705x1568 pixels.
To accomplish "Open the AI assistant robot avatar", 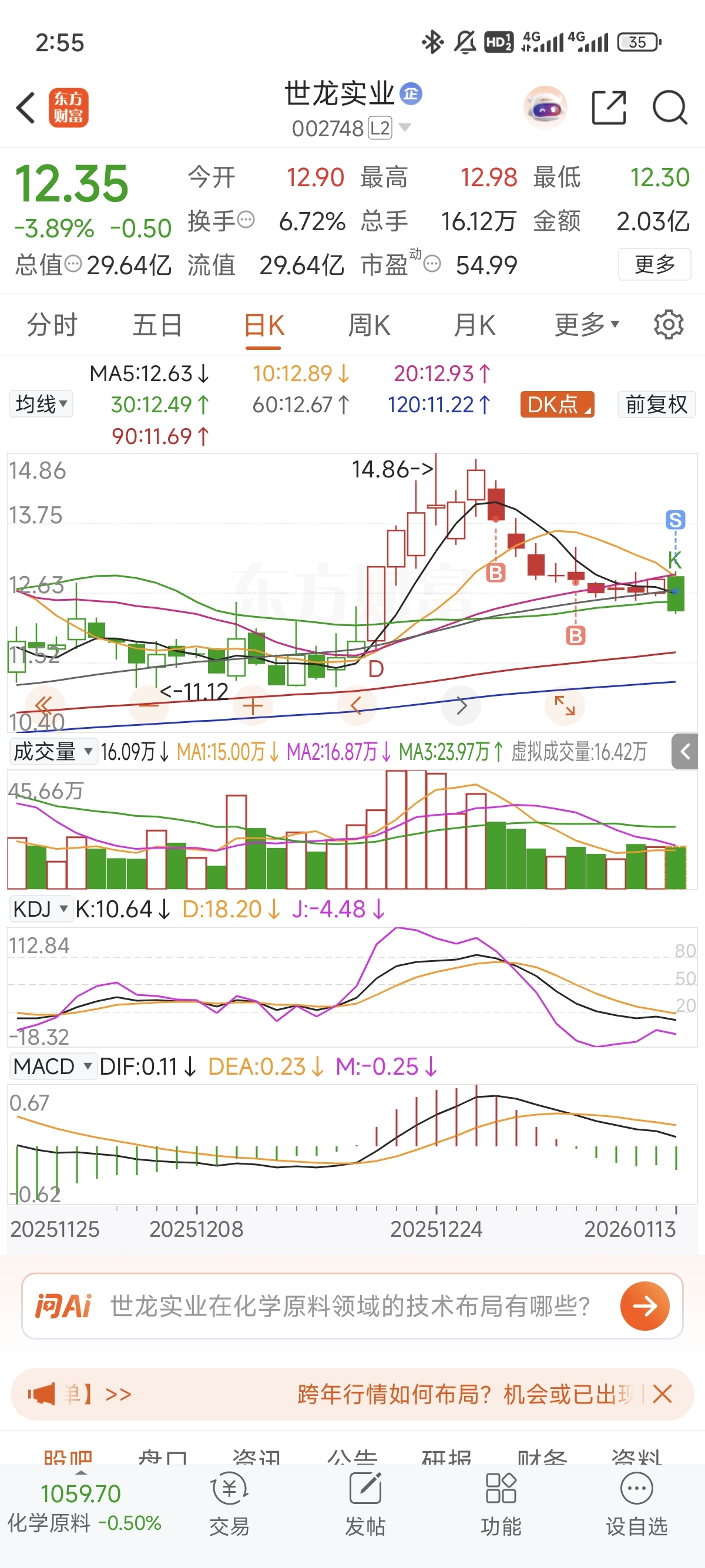I will tap(545, 108).
